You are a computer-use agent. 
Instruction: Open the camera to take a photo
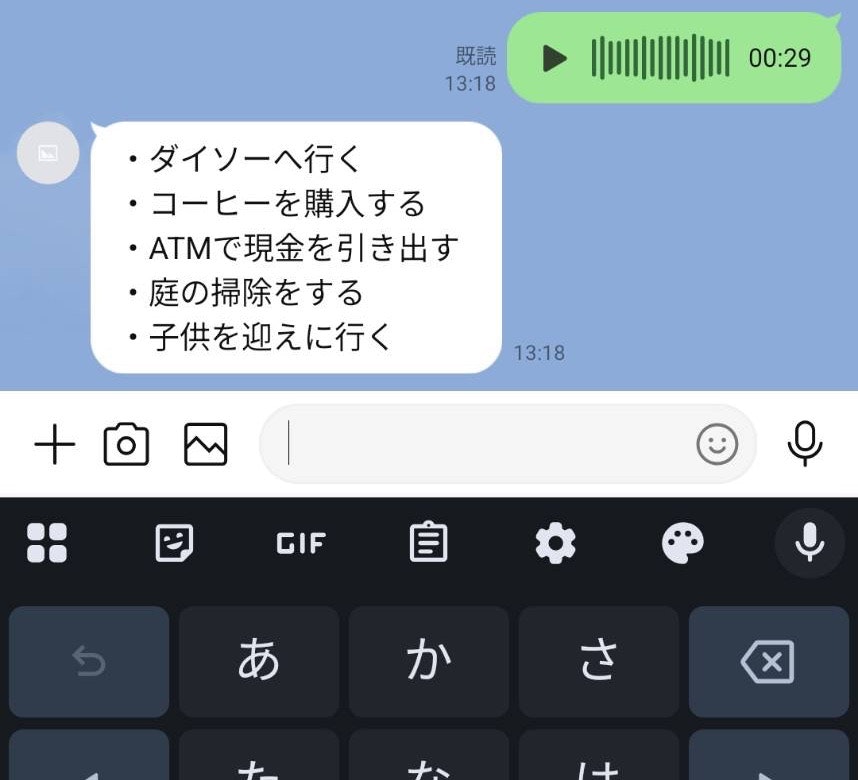click(126, 444)
